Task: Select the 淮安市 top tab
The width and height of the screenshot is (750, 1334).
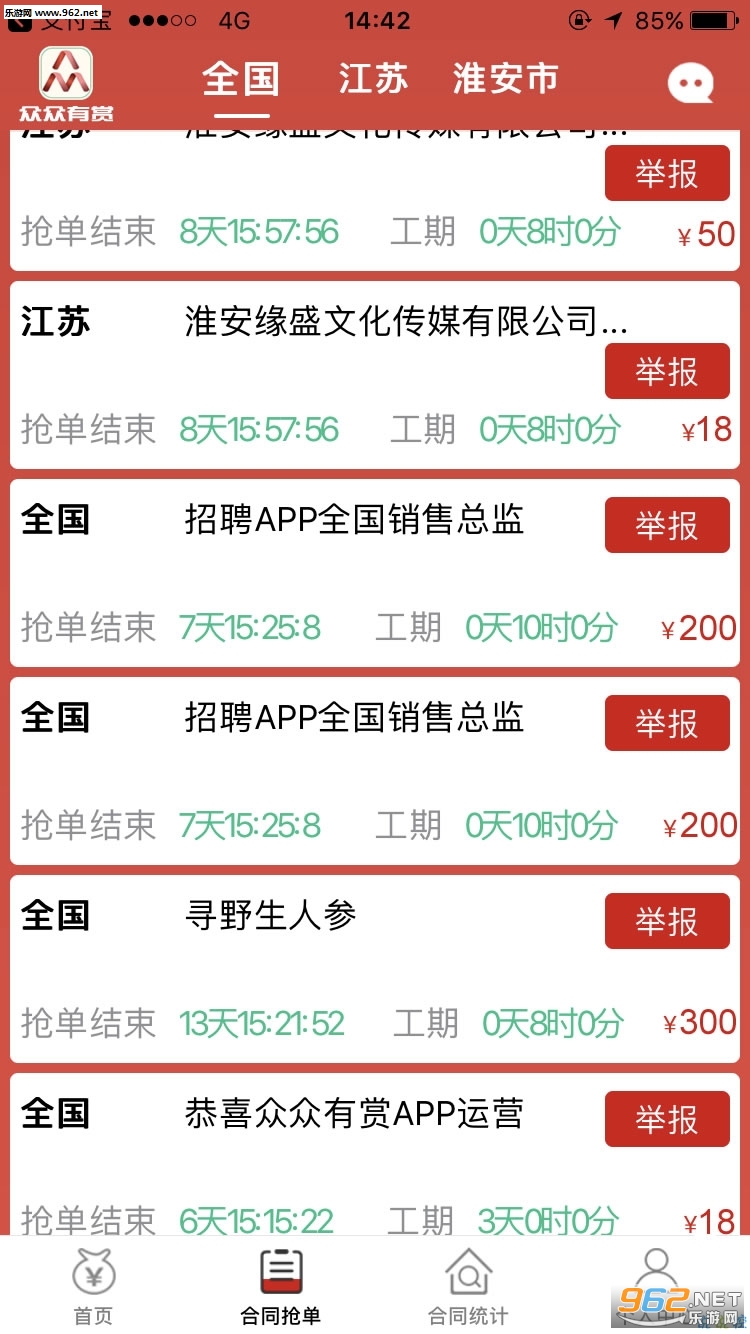Action: [505, 80]
